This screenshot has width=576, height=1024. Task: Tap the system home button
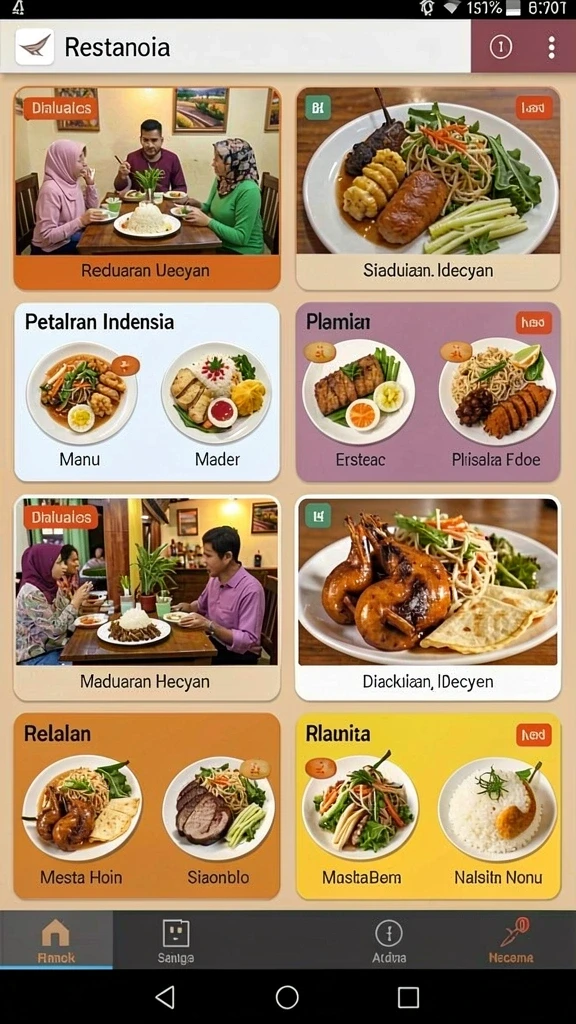(x=287, y=997)
